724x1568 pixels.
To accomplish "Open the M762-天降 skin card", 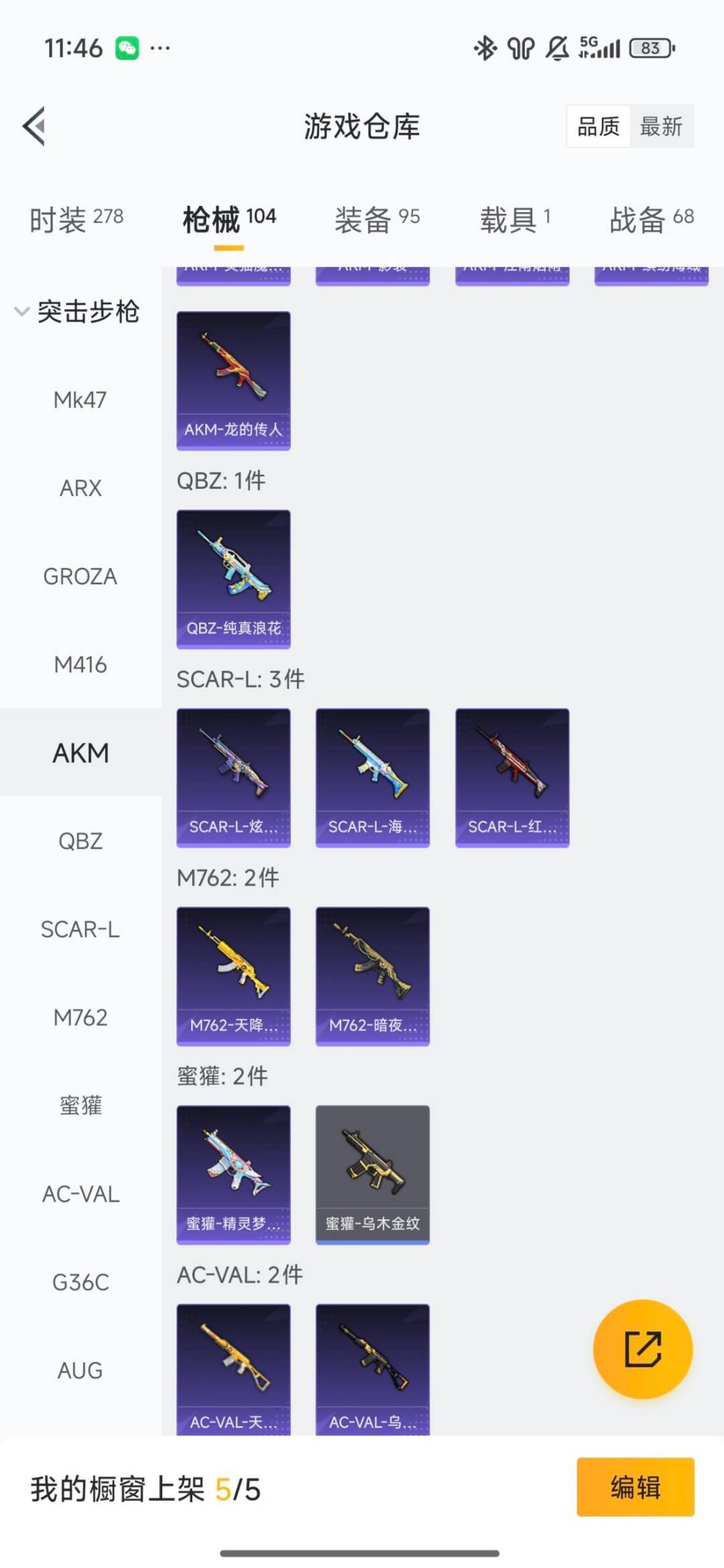I will tap(233, 975).
